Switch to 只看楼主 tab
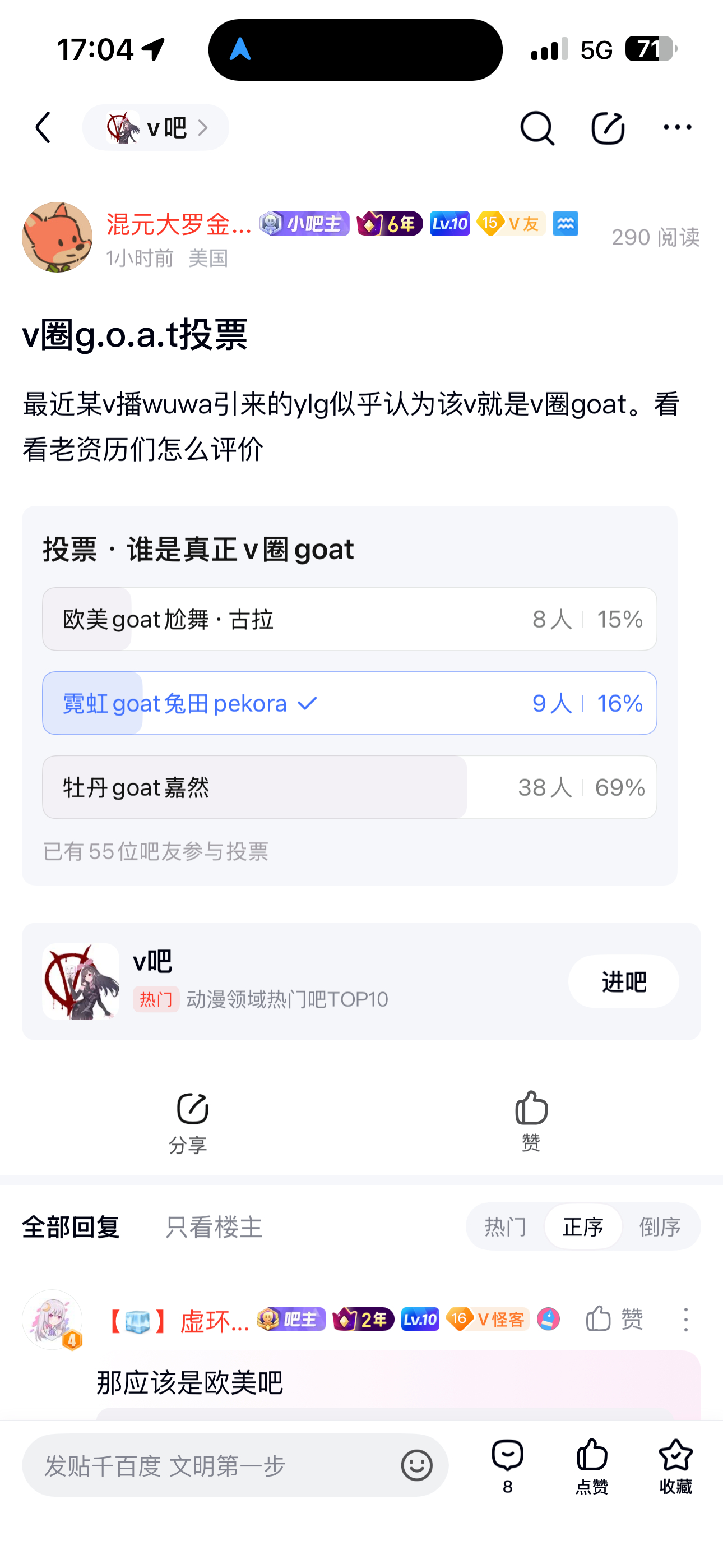Screen dimensions: 723x1568 point(214,1227)
